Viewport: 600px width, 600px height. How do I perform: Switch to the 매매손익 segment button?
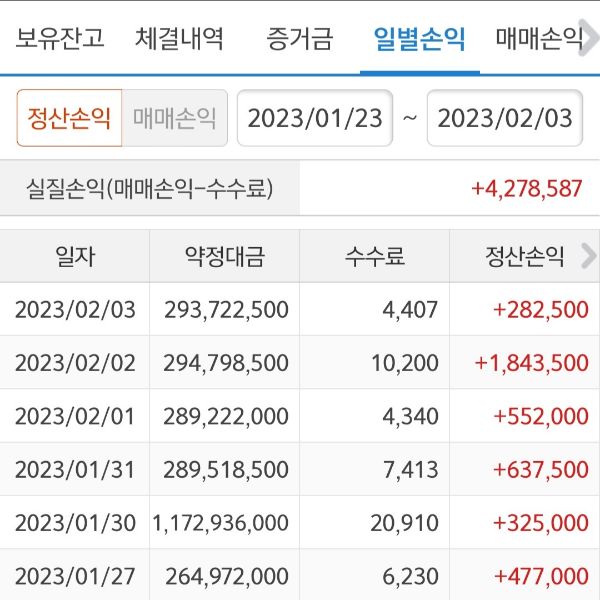pos(175,118)
